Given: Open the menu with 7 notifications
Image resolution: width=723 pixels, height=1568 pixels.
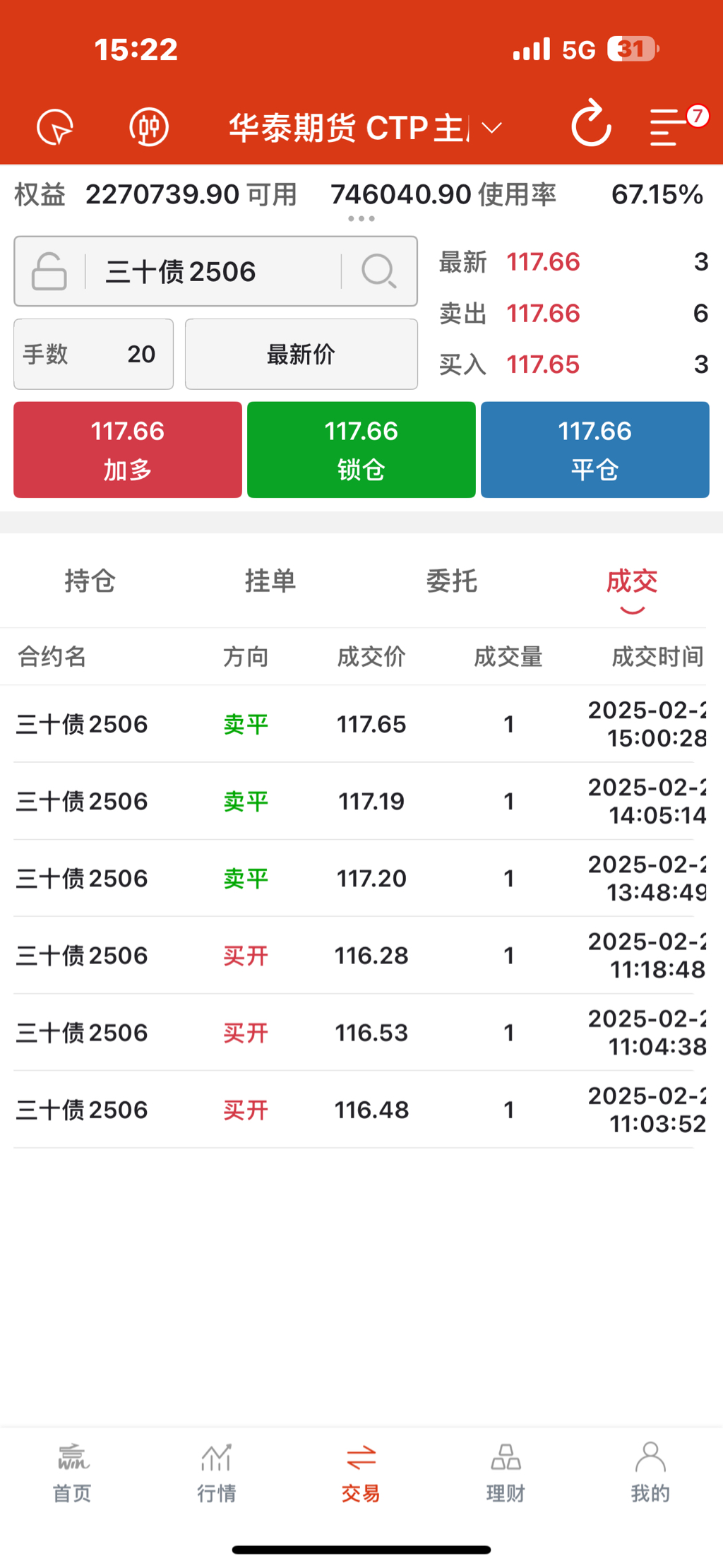Looking at the screenshot, I should [x=668, y=128].
